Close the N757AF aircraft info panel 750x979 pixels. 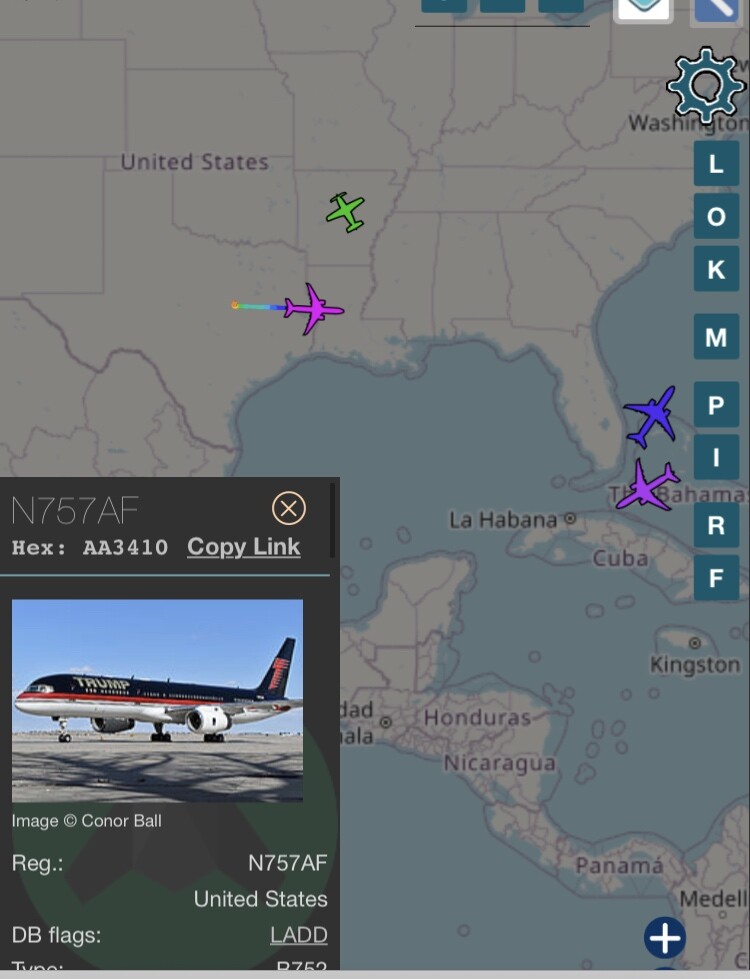(288, 509)
